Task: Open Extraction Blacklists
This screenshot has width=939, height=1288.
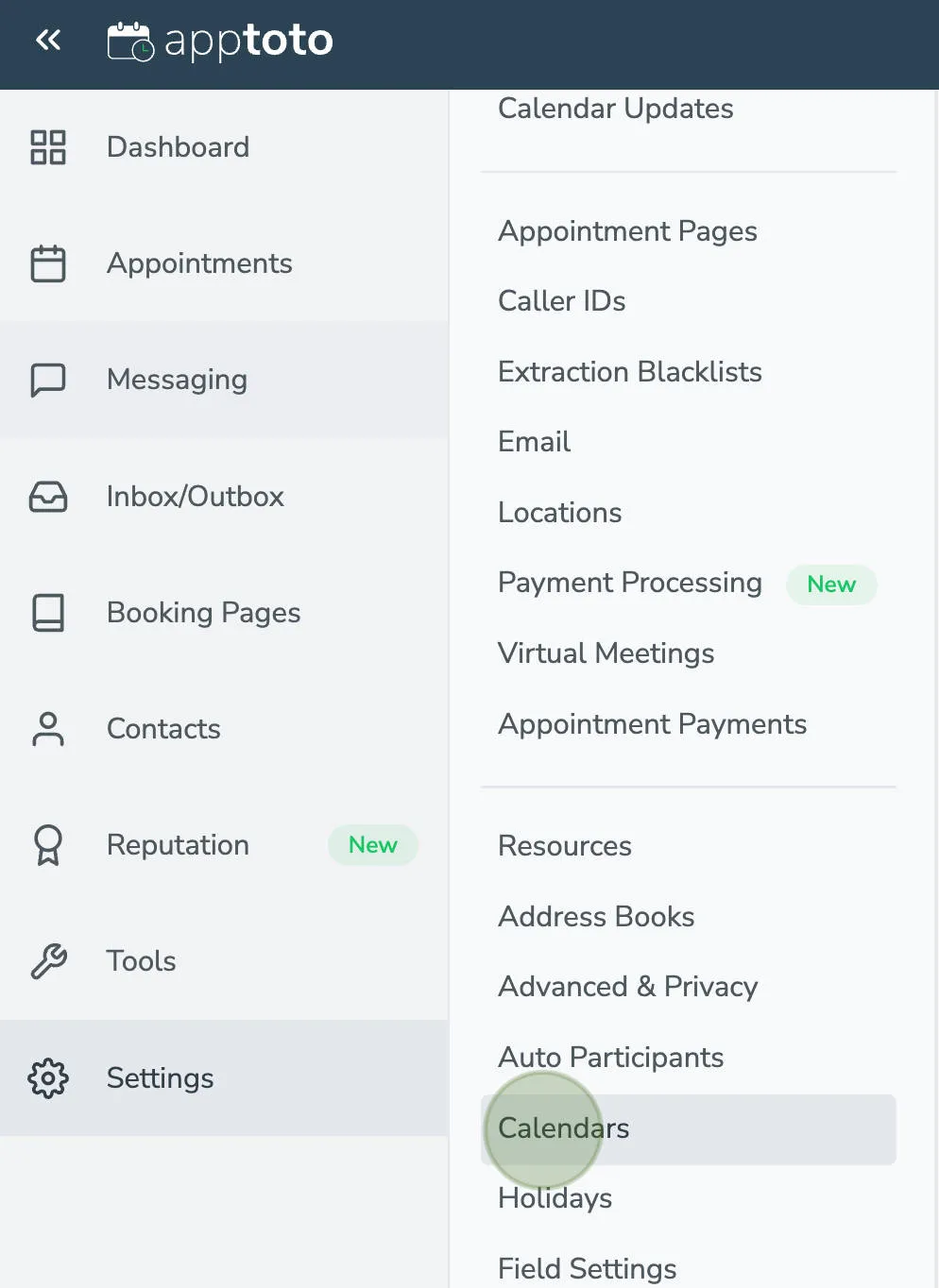Action: 629,372
